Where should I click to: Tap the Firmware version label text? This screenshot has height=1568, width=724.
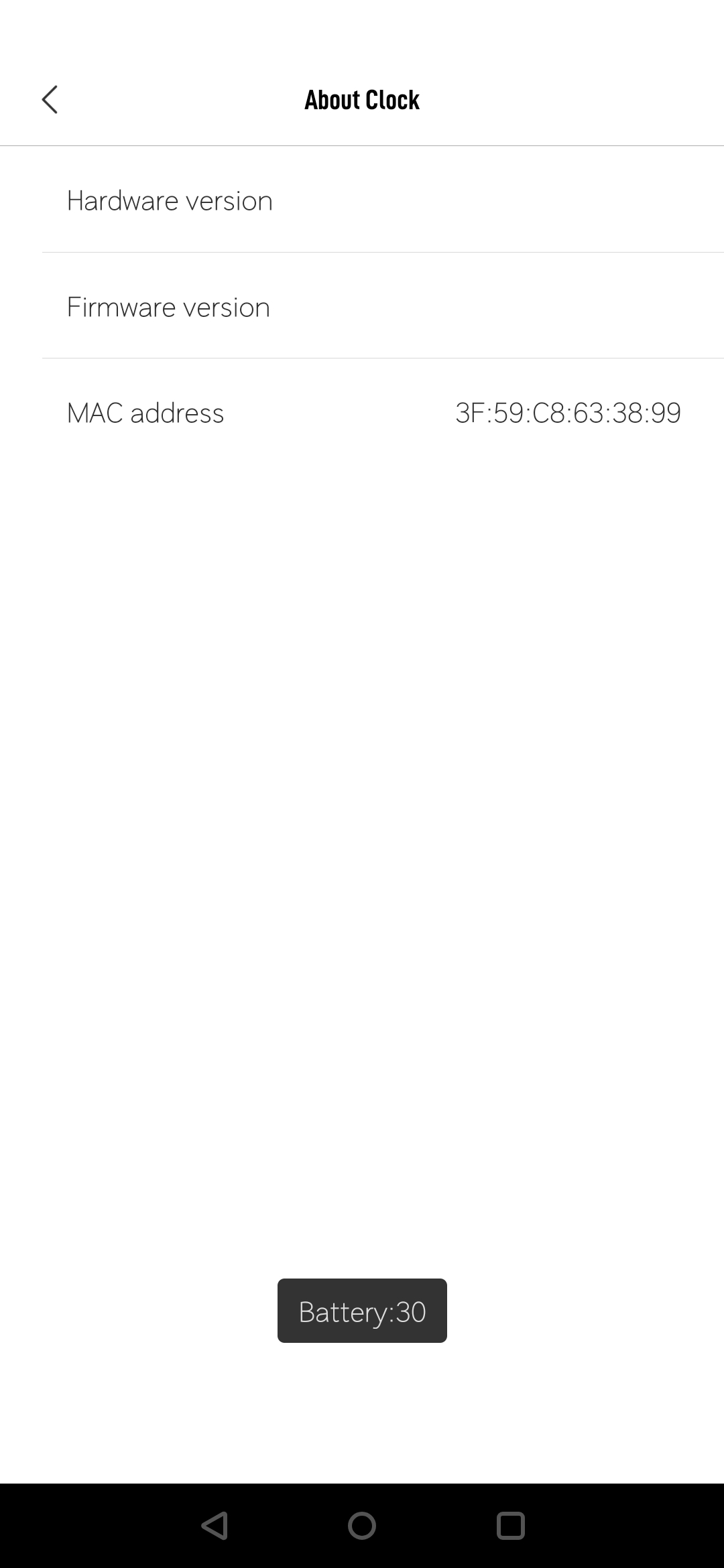click(x=168, y=306)
